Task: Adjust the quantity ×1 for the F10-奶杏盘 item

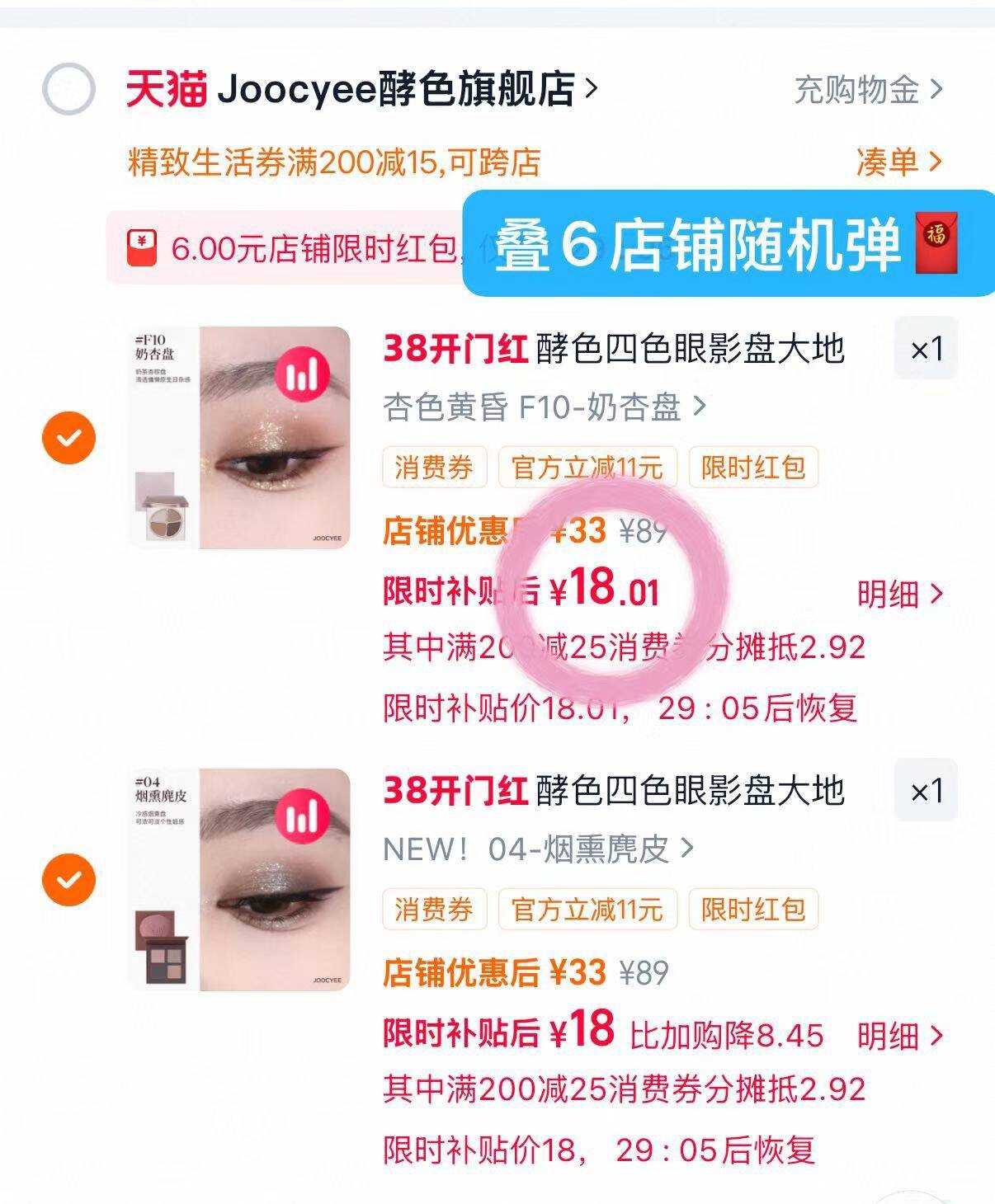Action: click(926, 349)
